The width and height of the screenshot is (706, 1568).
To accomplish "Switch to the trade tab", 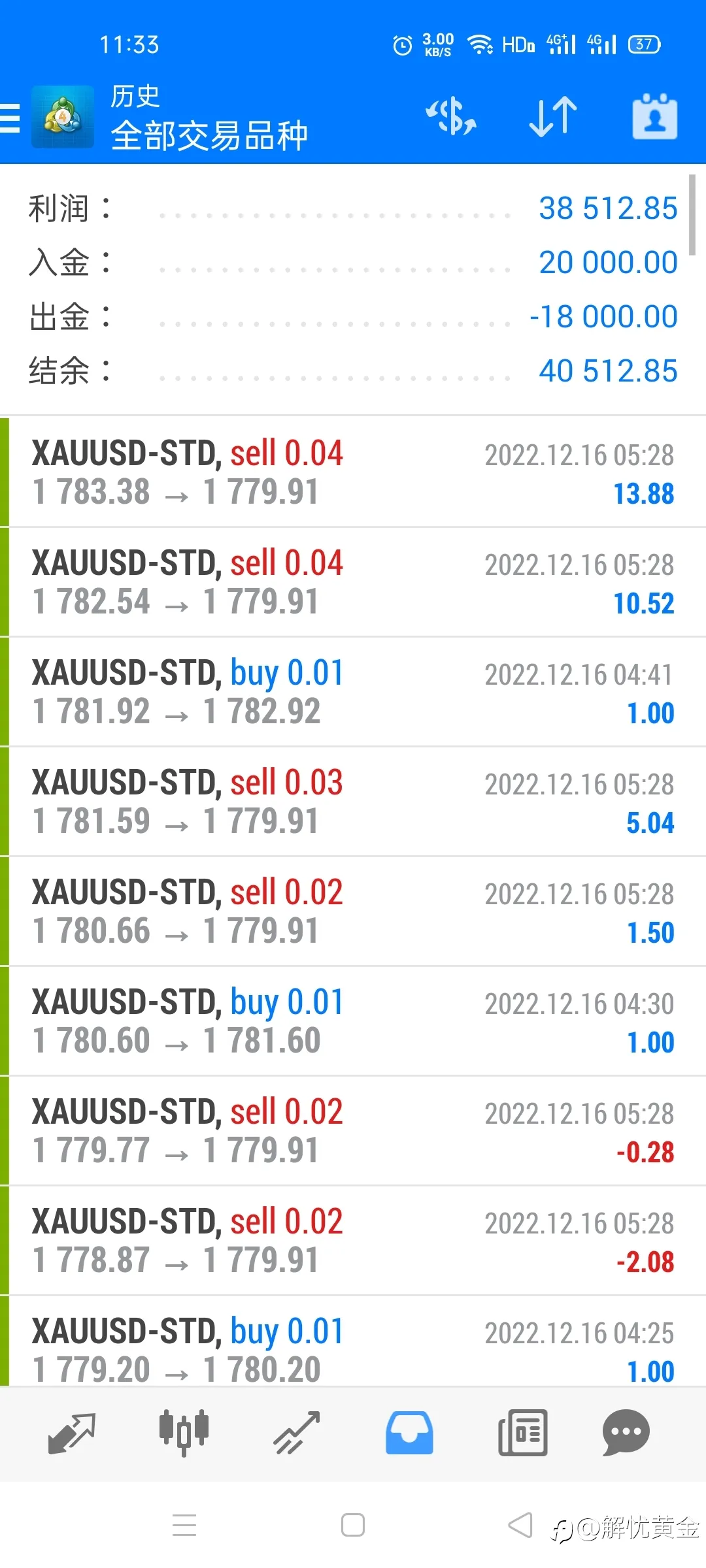I will [296, 1433].
